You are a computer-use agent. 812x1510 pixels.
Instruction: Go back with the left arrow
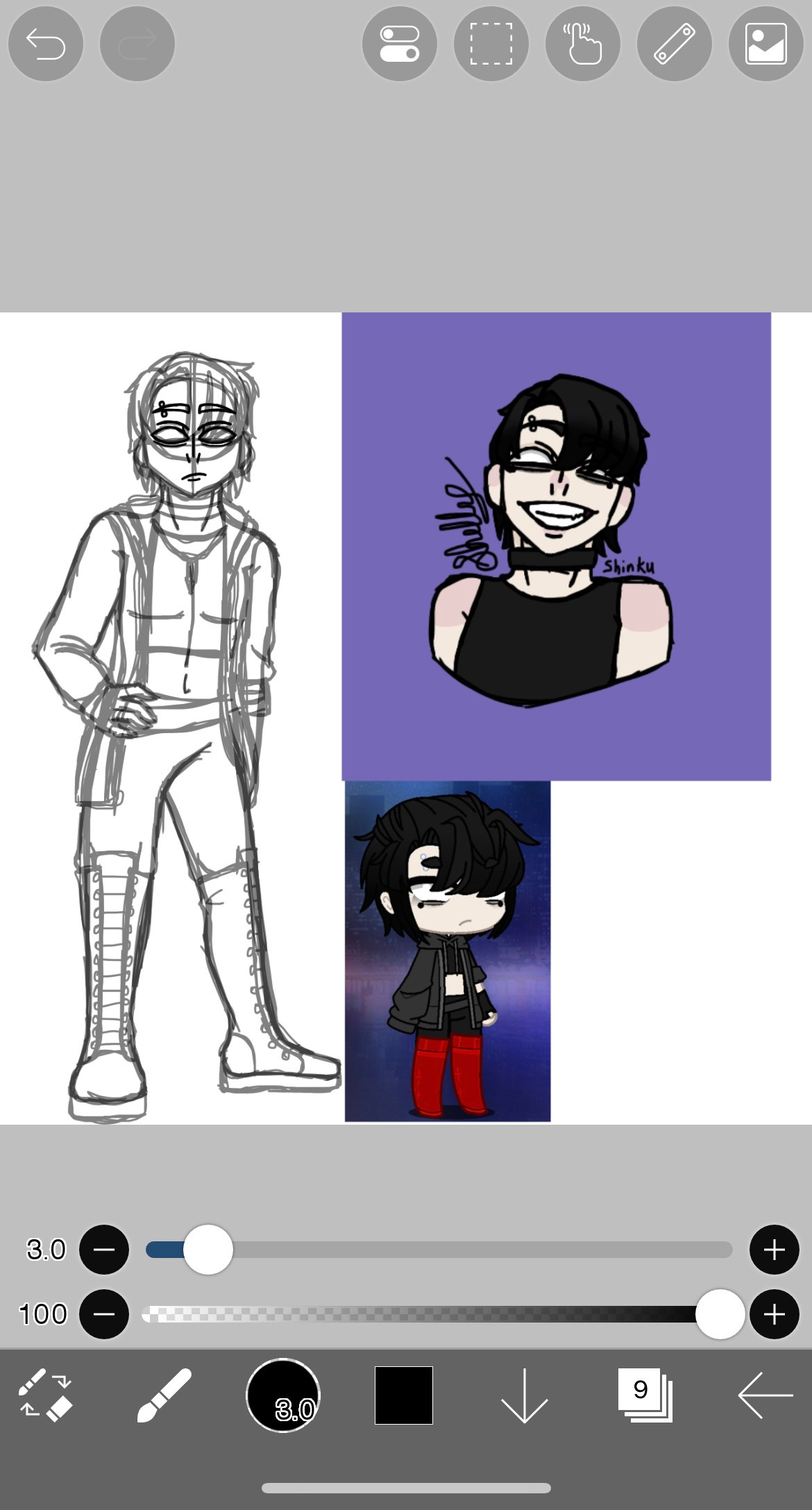point(765,1395)
